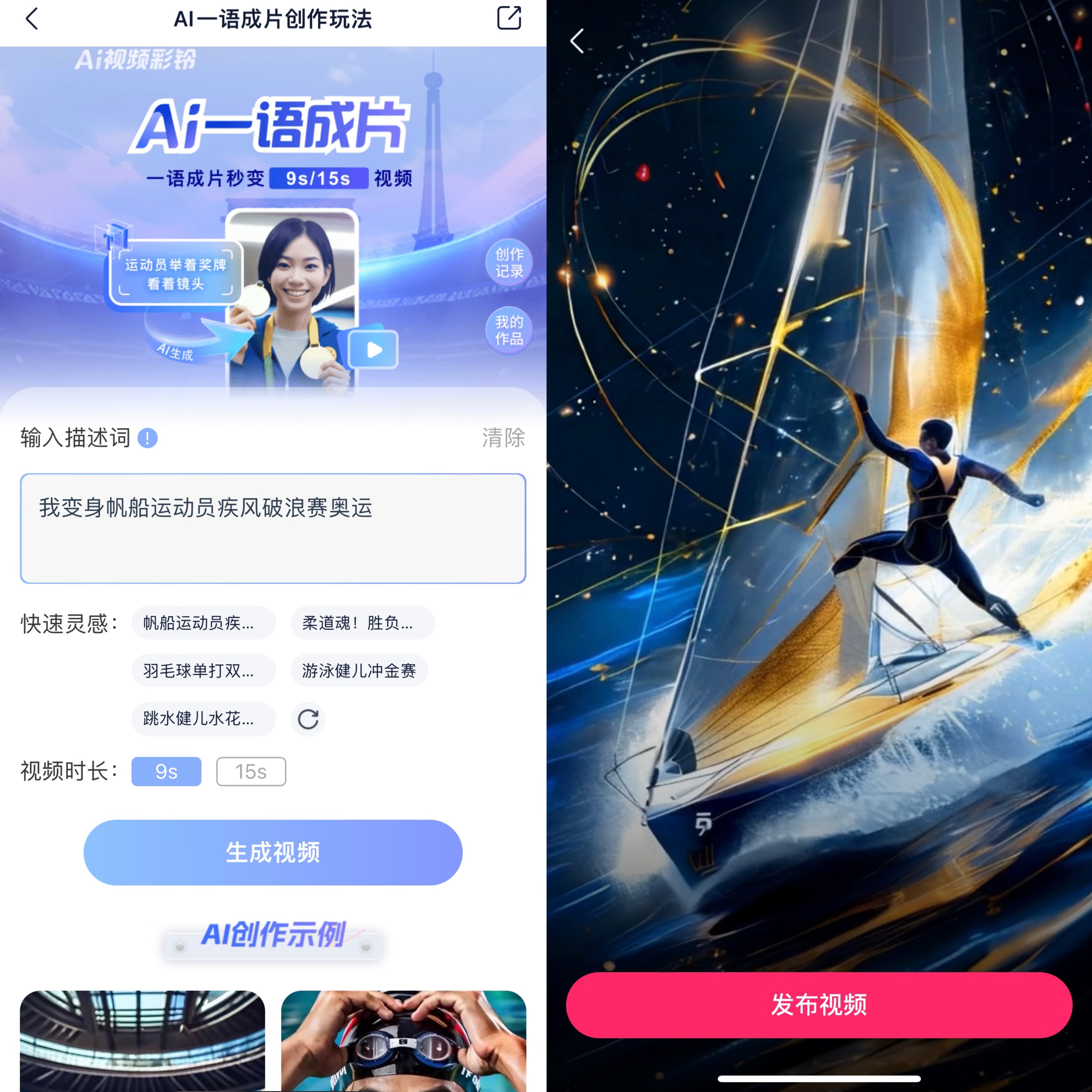Apply the 跳水健儿水花... inspiration chip

(x=203, y=718)
